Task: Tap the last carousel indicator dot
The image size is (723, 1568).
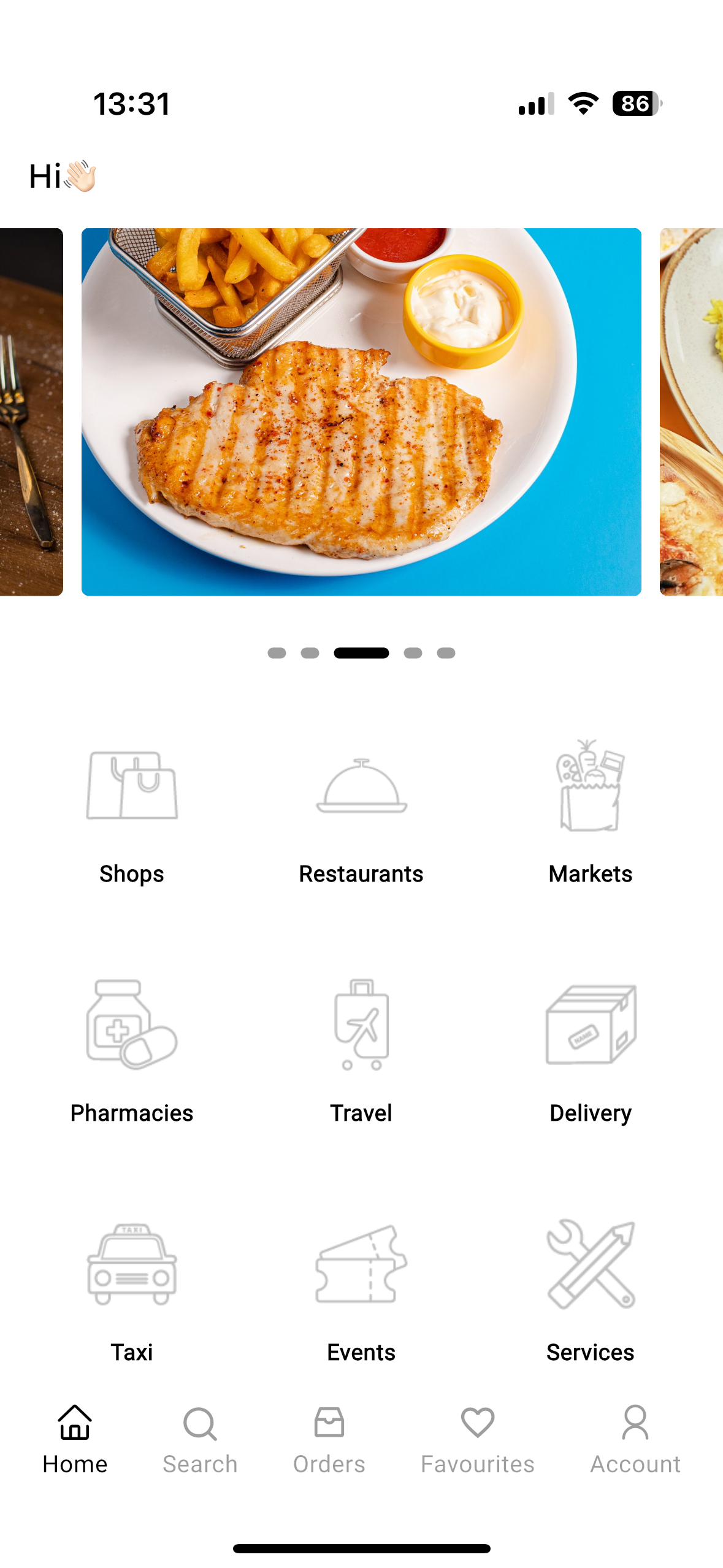Action: click(445, 653)
